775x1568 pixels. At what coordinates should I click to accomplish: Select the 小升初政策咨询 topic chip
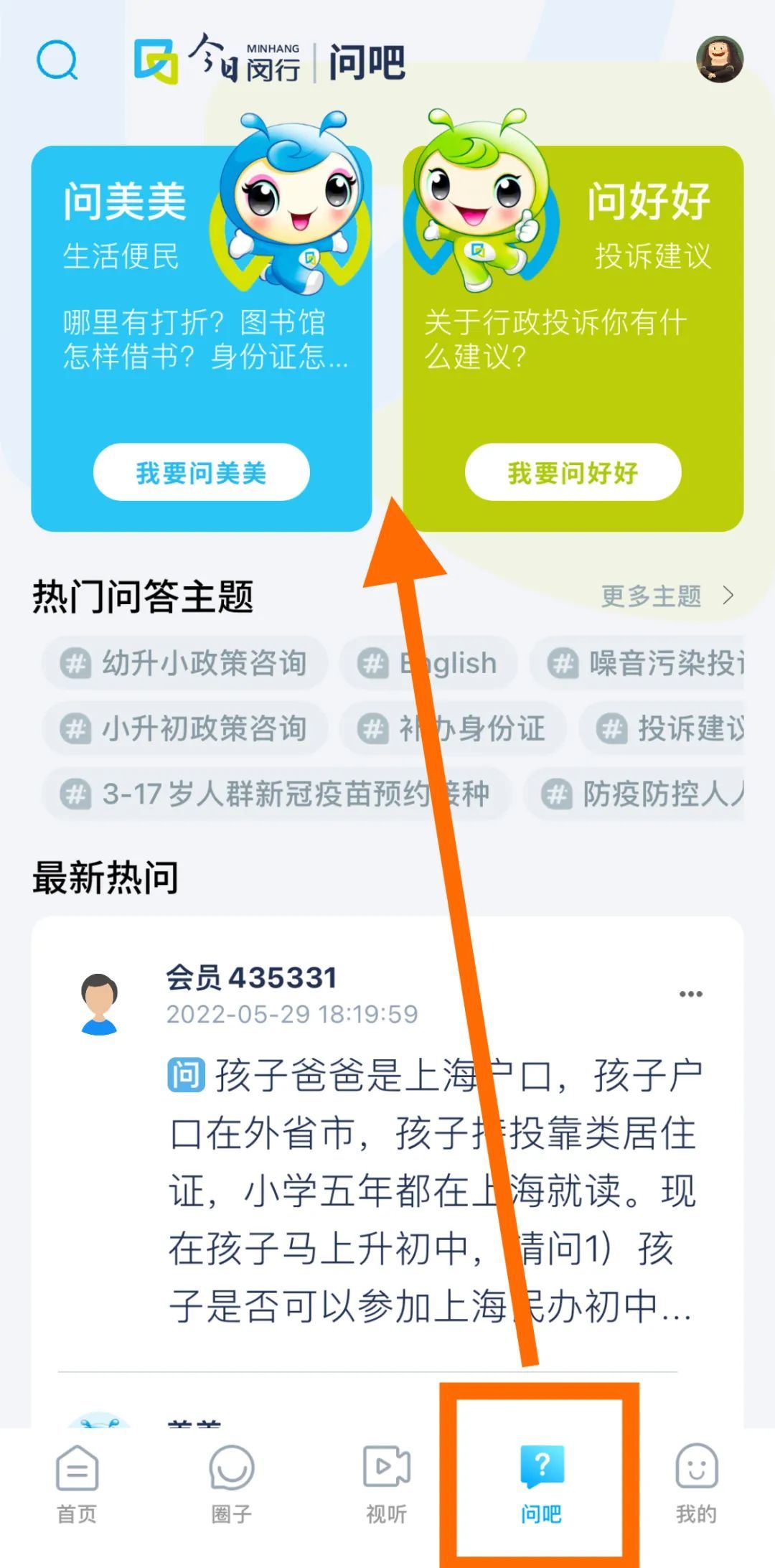click(185, 728)
